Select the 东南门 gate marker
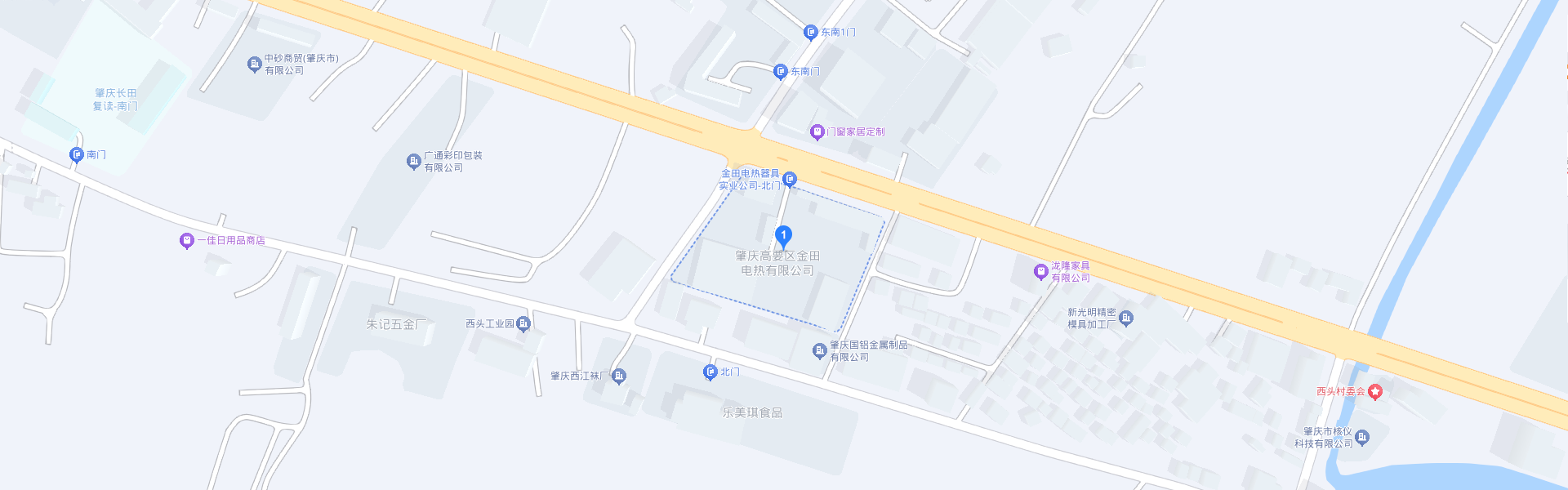The height and width of the screenshot is (490, 1568). coord(780,72)
